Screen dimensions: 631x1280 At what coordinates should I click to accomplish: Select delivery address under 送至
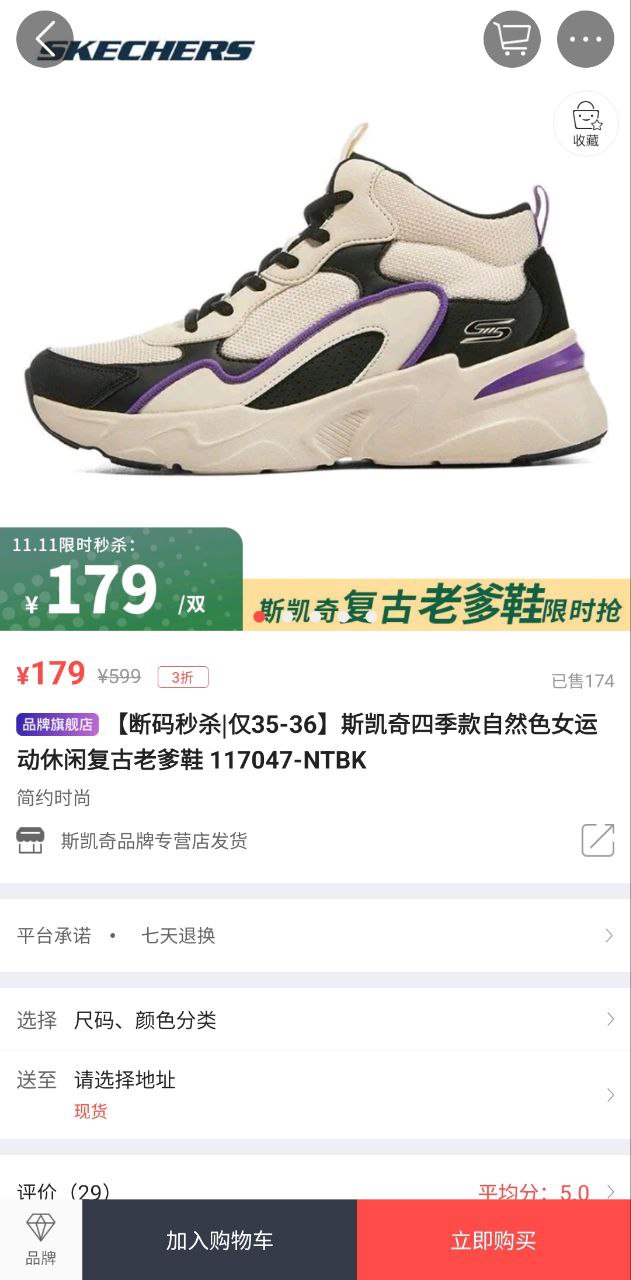[315, 1094]
